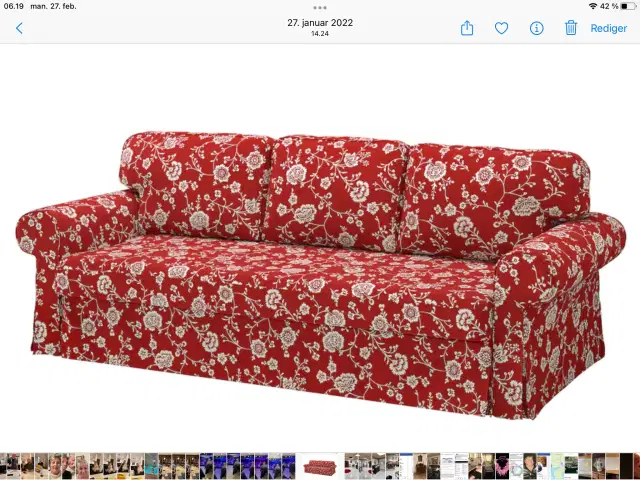The height and width of the screenshot is (480, 640).
Task: Tap Rediger to edit the photo
Action: click(x=608, y=28)
